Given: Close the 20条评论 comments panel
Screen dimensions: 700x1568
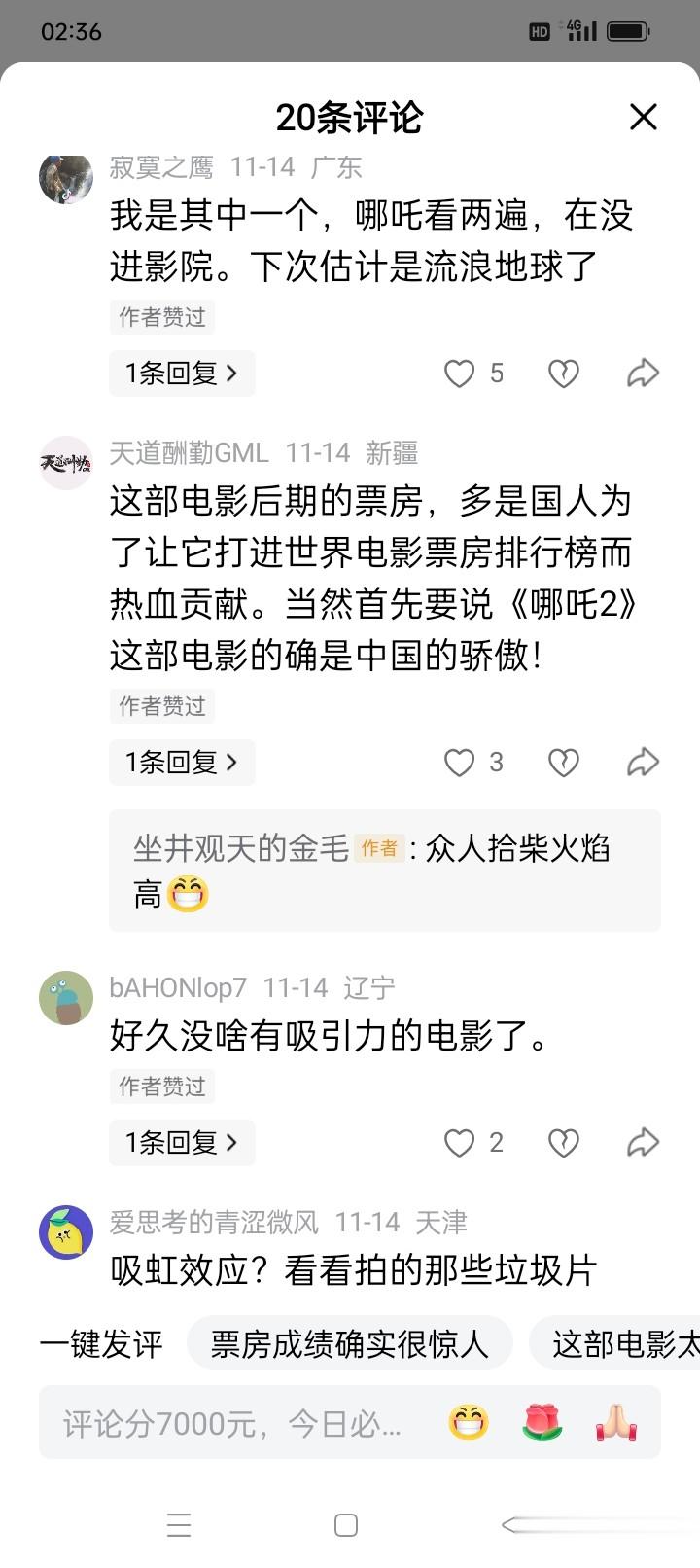Looking at the screenshot, I should (644, 118).
